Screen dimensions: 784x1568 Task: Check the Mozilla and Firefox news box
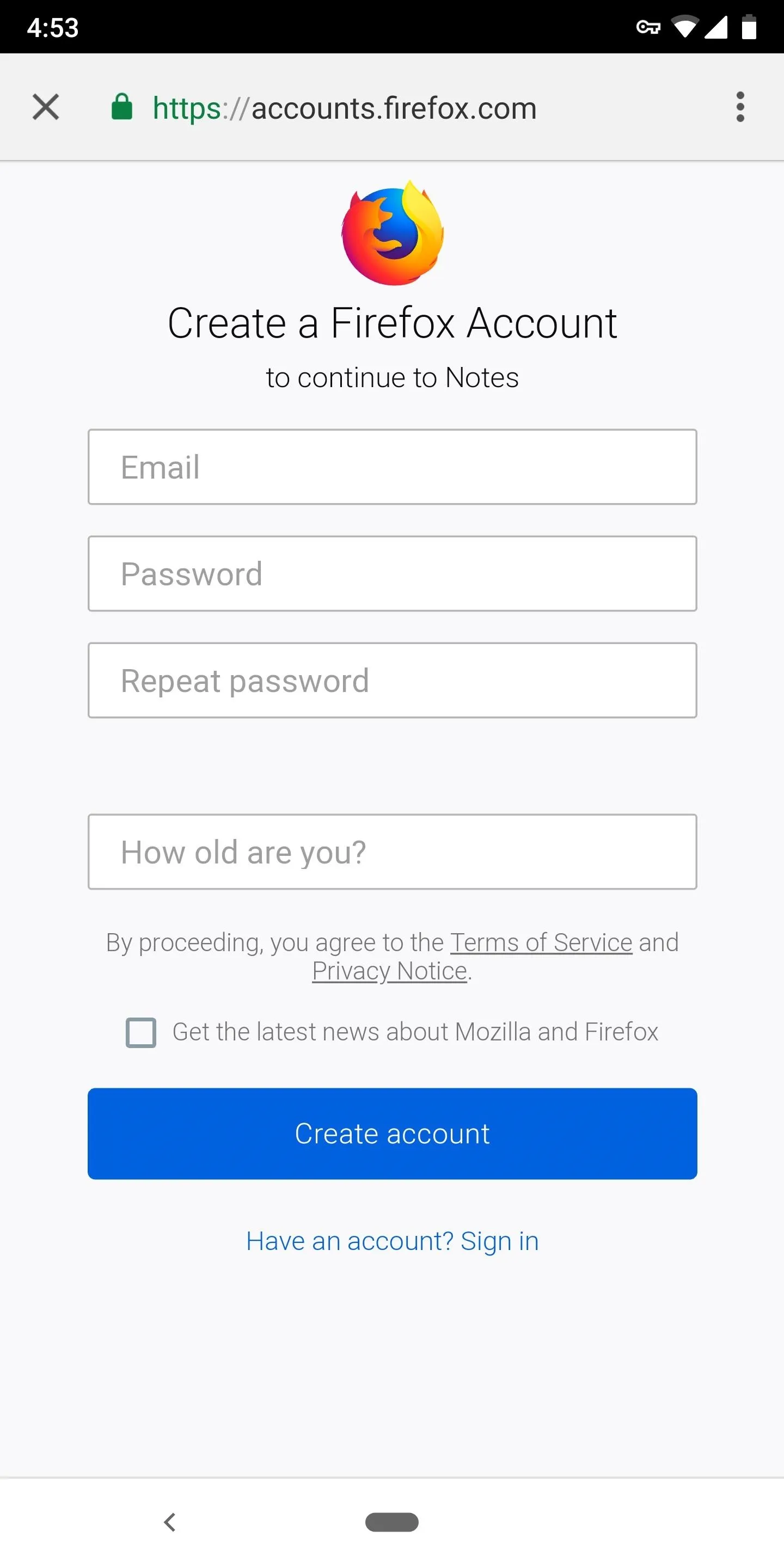coord(141,1032)
